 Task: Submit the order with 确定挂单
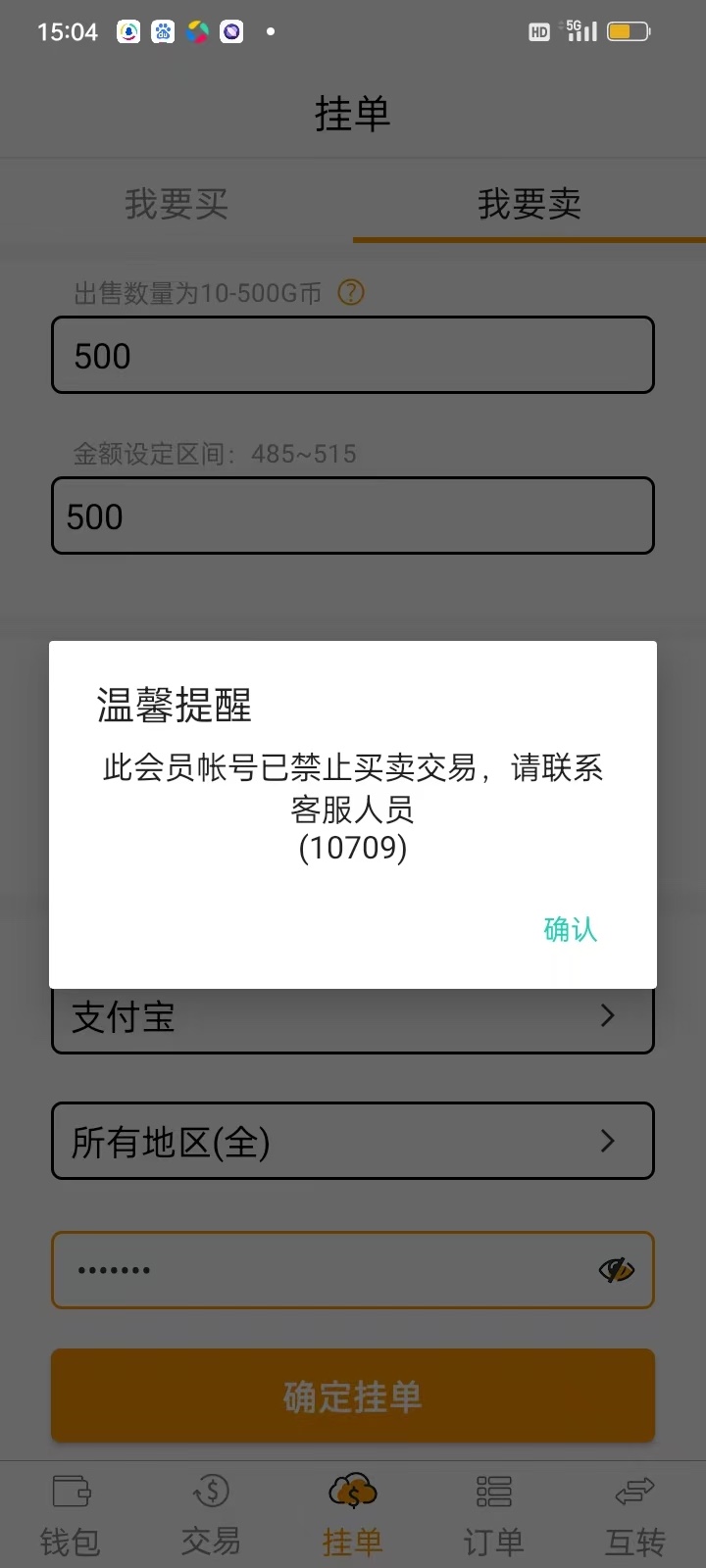353,1396
